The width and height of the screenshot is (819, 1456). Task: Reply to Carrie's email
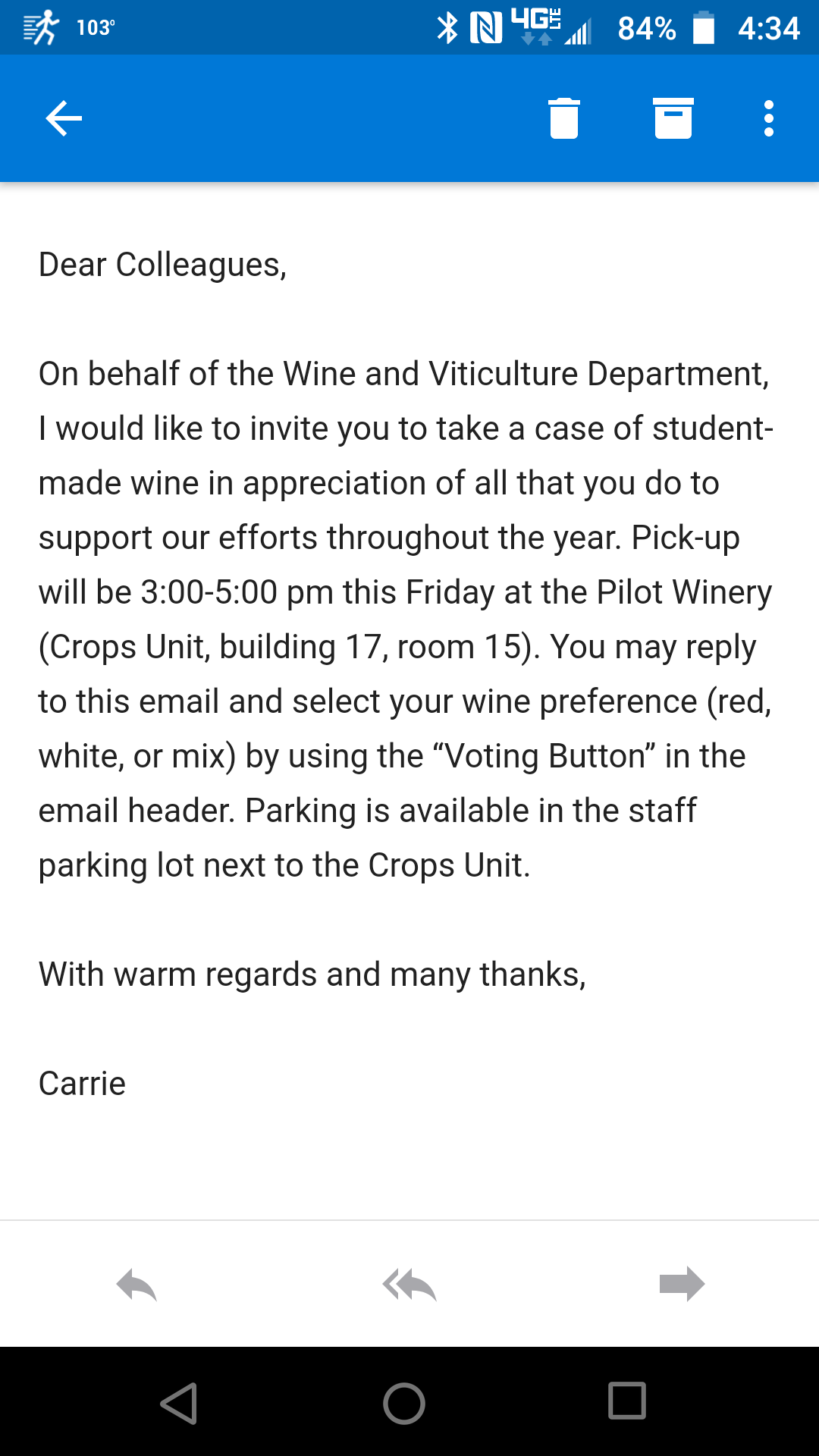pyautogui.click(x=136, y=1285)
